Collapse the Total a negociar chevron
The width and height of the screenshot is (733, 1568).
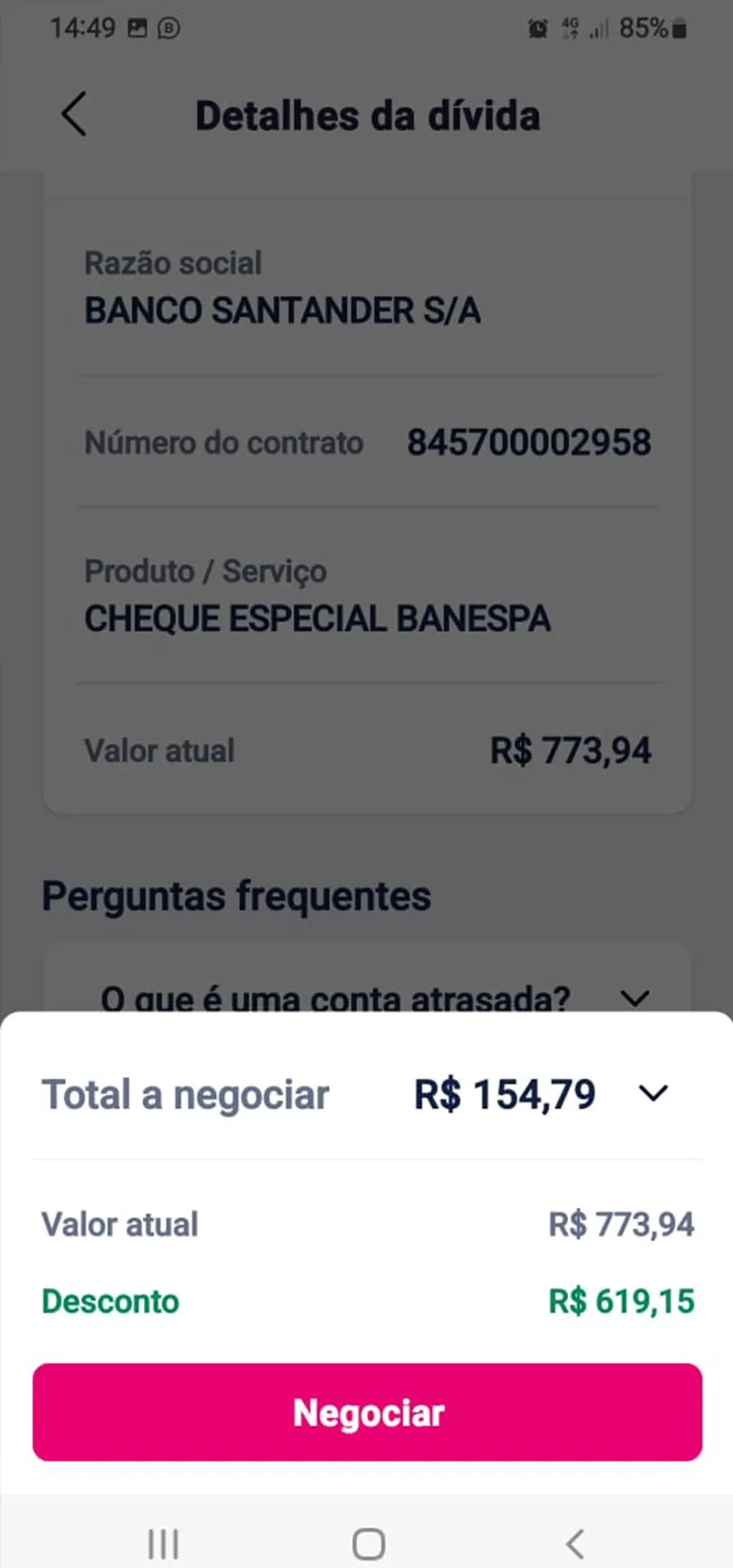pos(653,1094)
